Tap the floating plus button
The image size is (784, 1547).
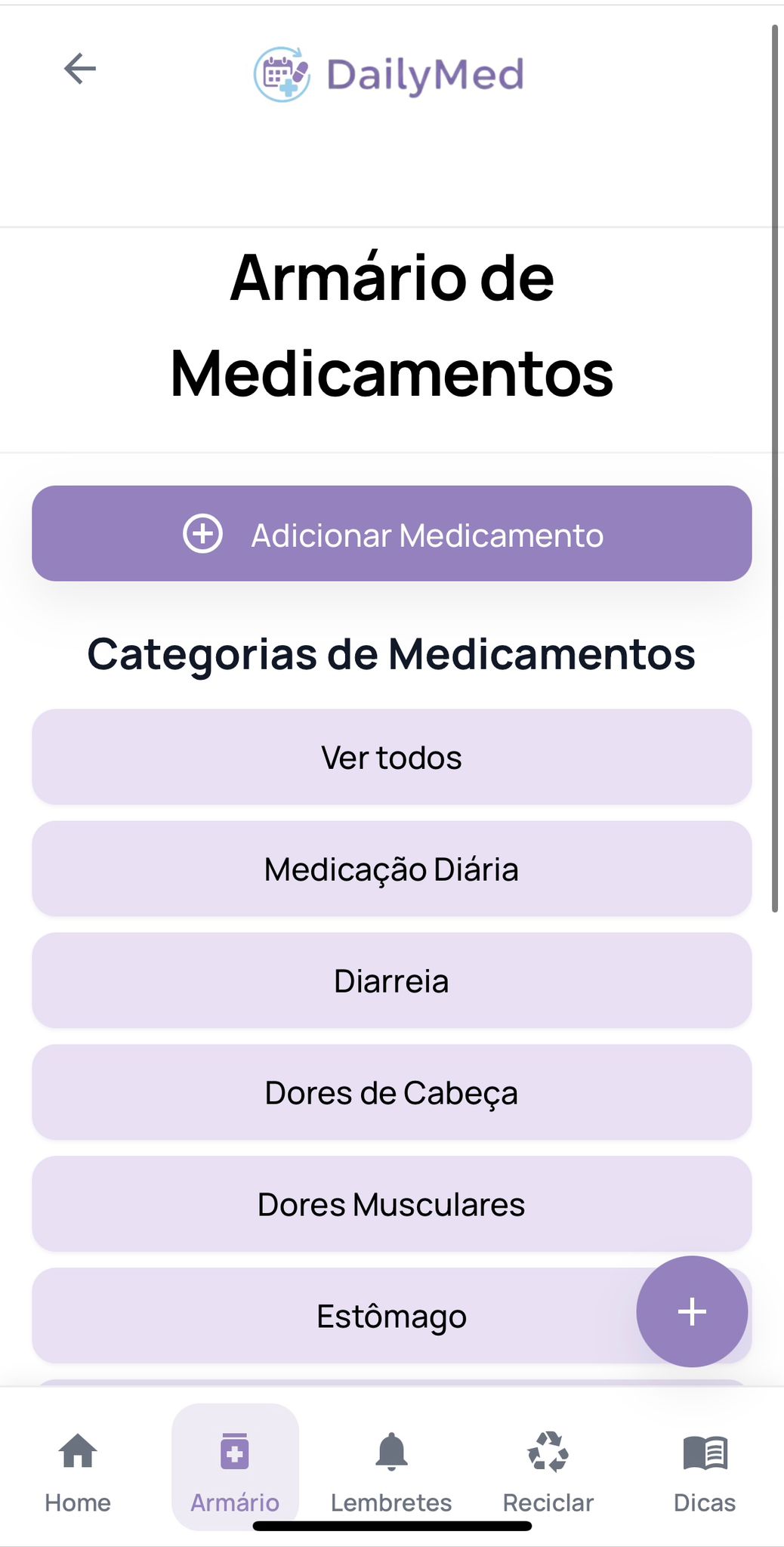point(692,1311)
